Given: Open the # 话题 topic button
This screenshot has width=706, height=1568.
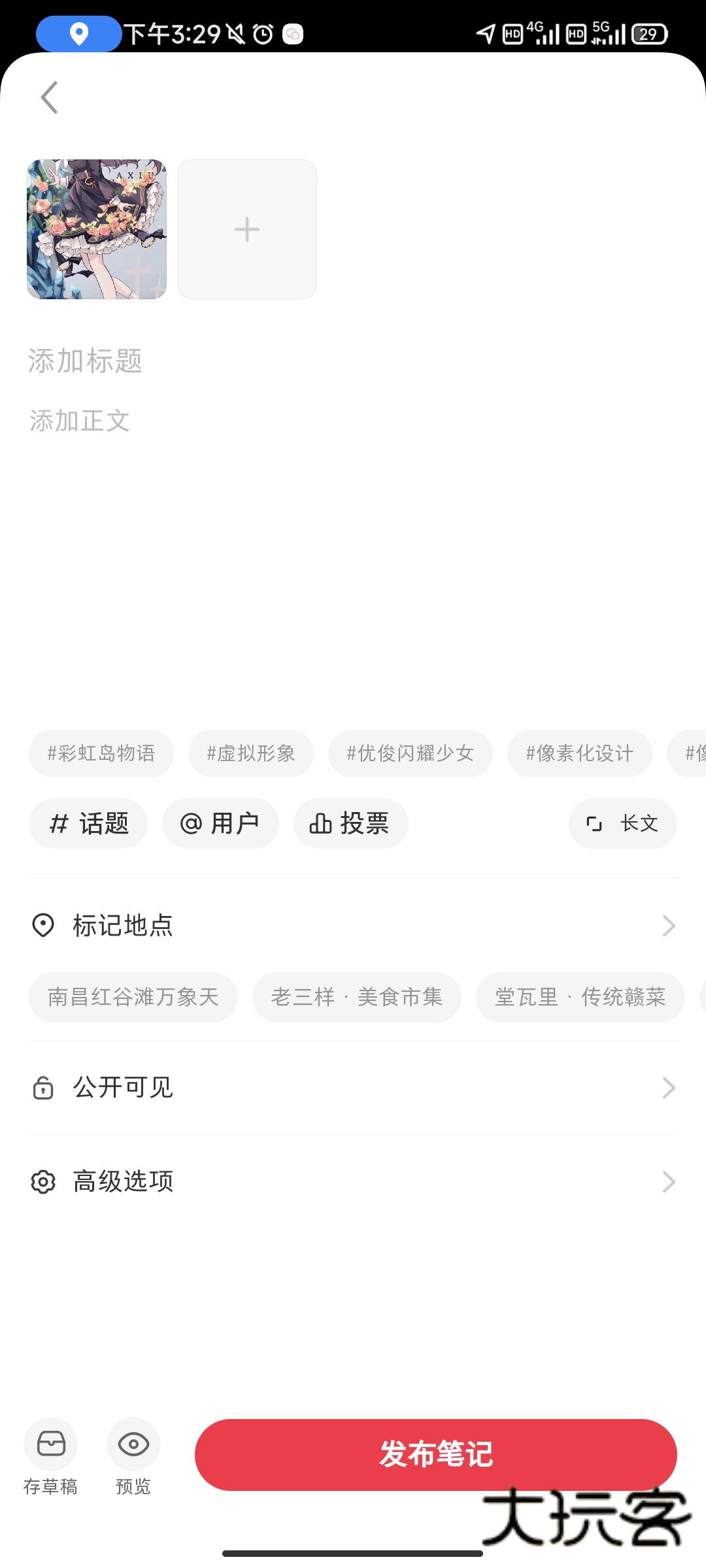Looking at the screenshot, I should 89,823.
